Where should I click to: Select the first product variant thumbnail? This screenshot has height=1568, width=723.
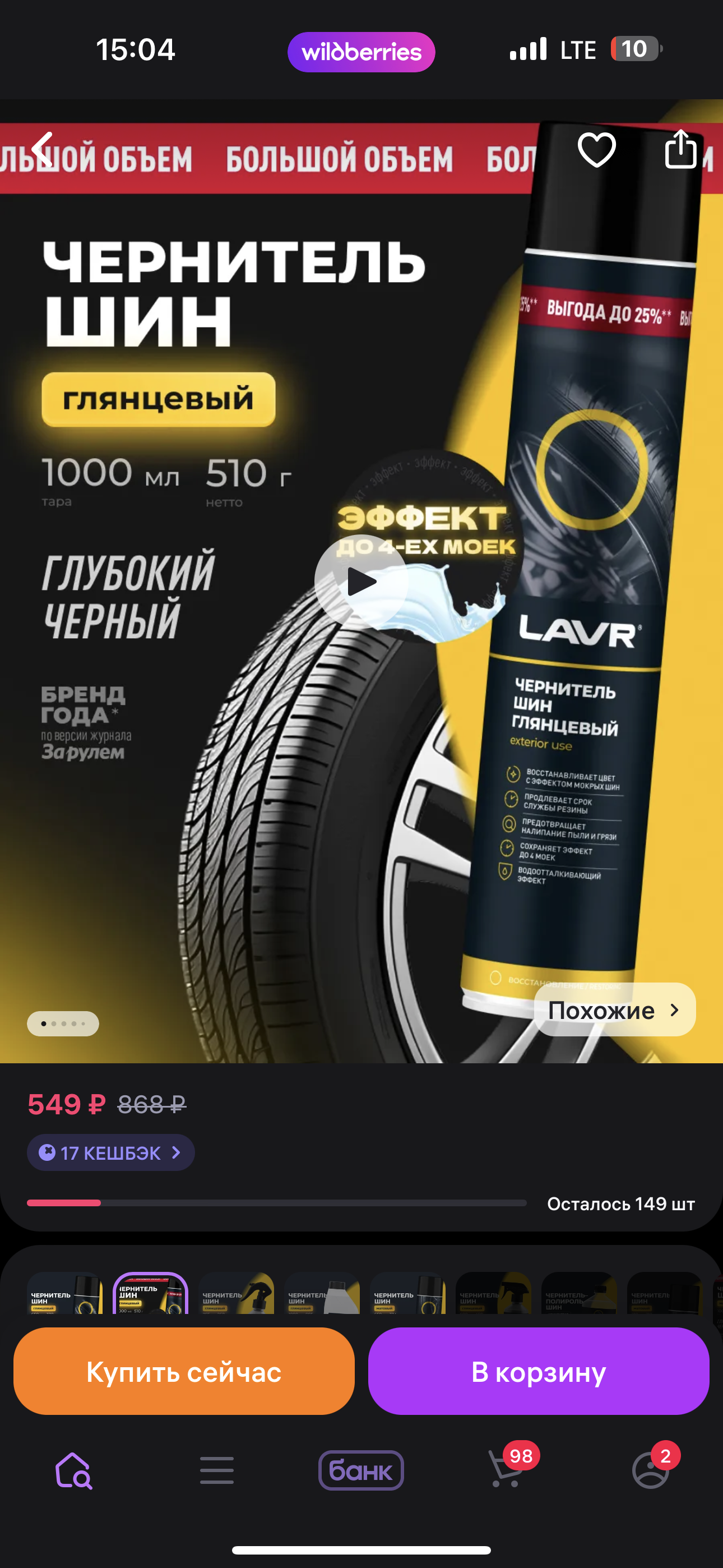point(64,1293)
